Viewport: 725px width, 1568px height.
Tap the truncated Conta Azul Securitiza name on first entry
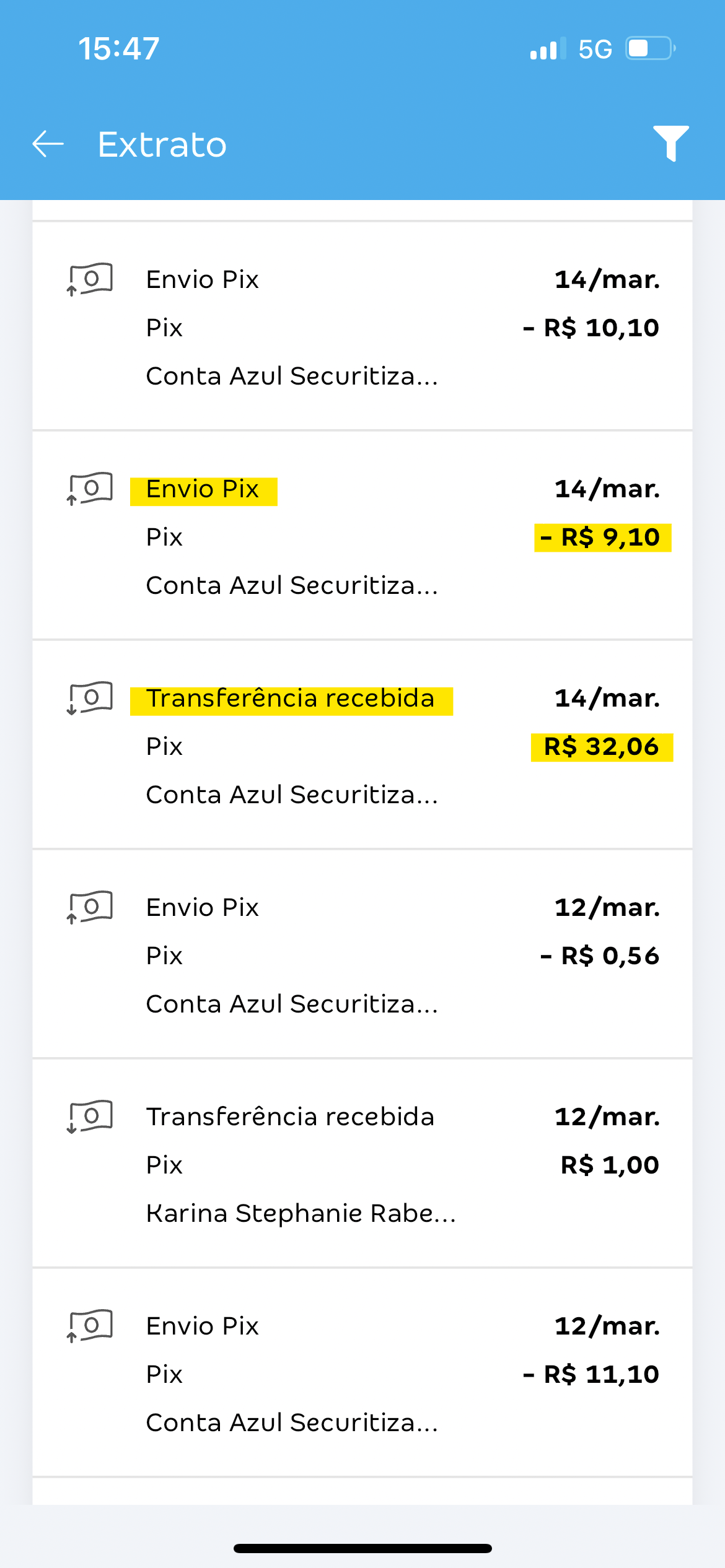[x=292, y=375]
